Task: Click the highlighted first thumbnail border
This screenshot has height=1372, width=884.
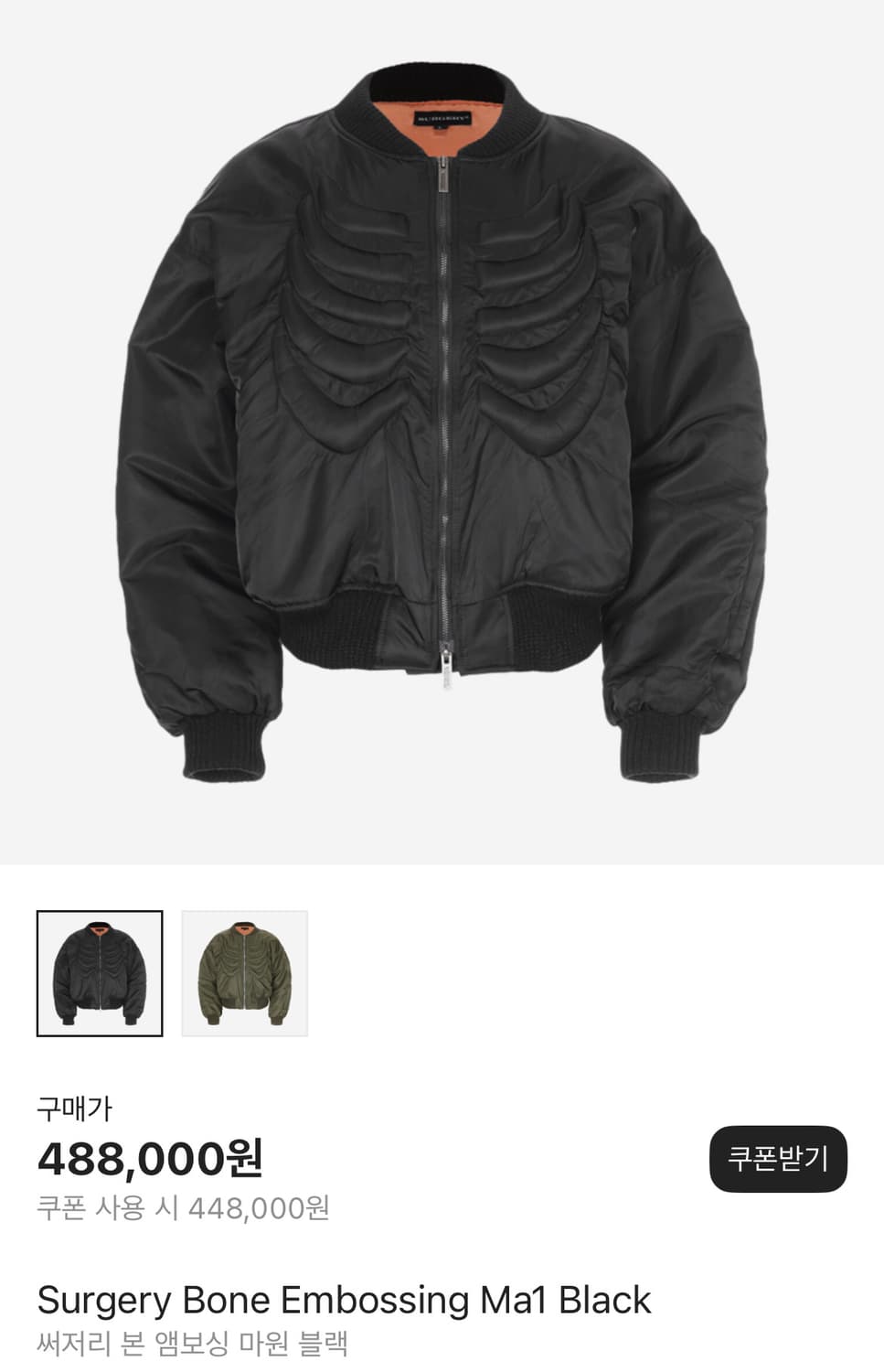Action: 99,971
